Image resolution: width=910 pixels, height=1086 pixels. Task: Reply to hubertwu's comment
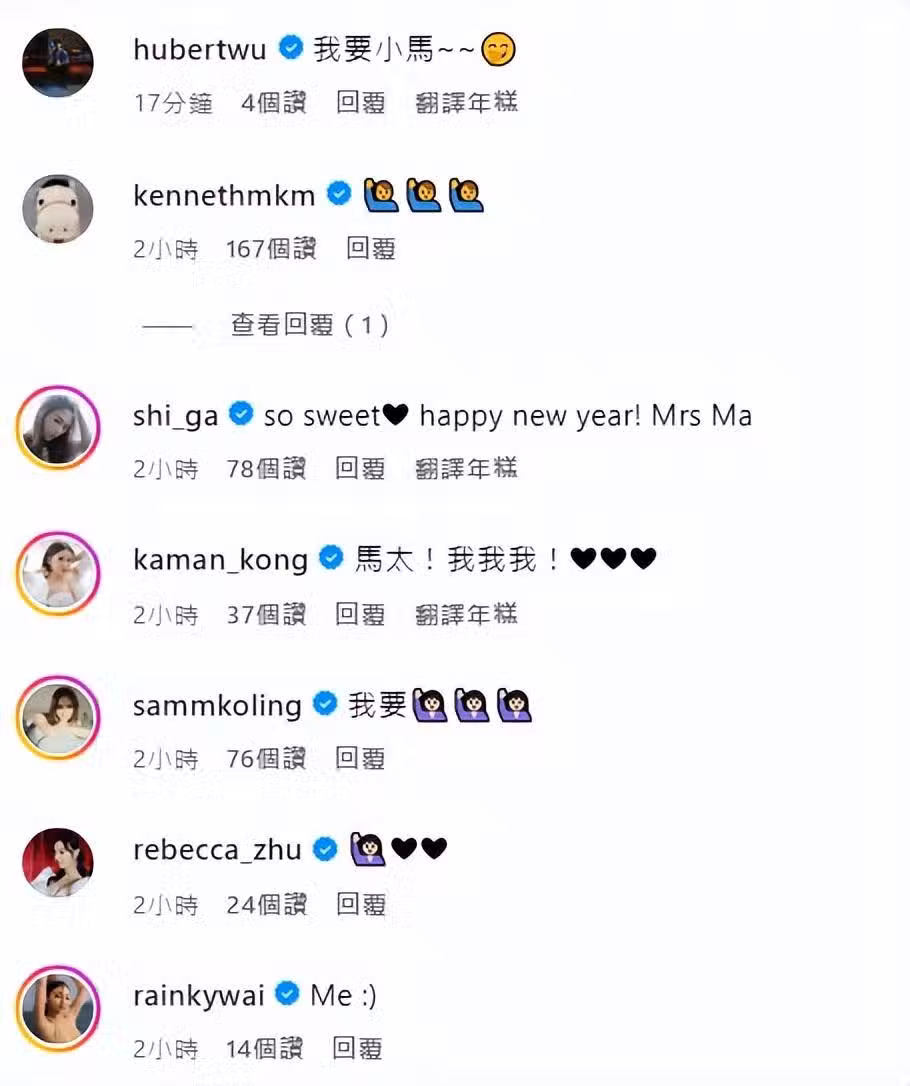(x=360, y=103)
